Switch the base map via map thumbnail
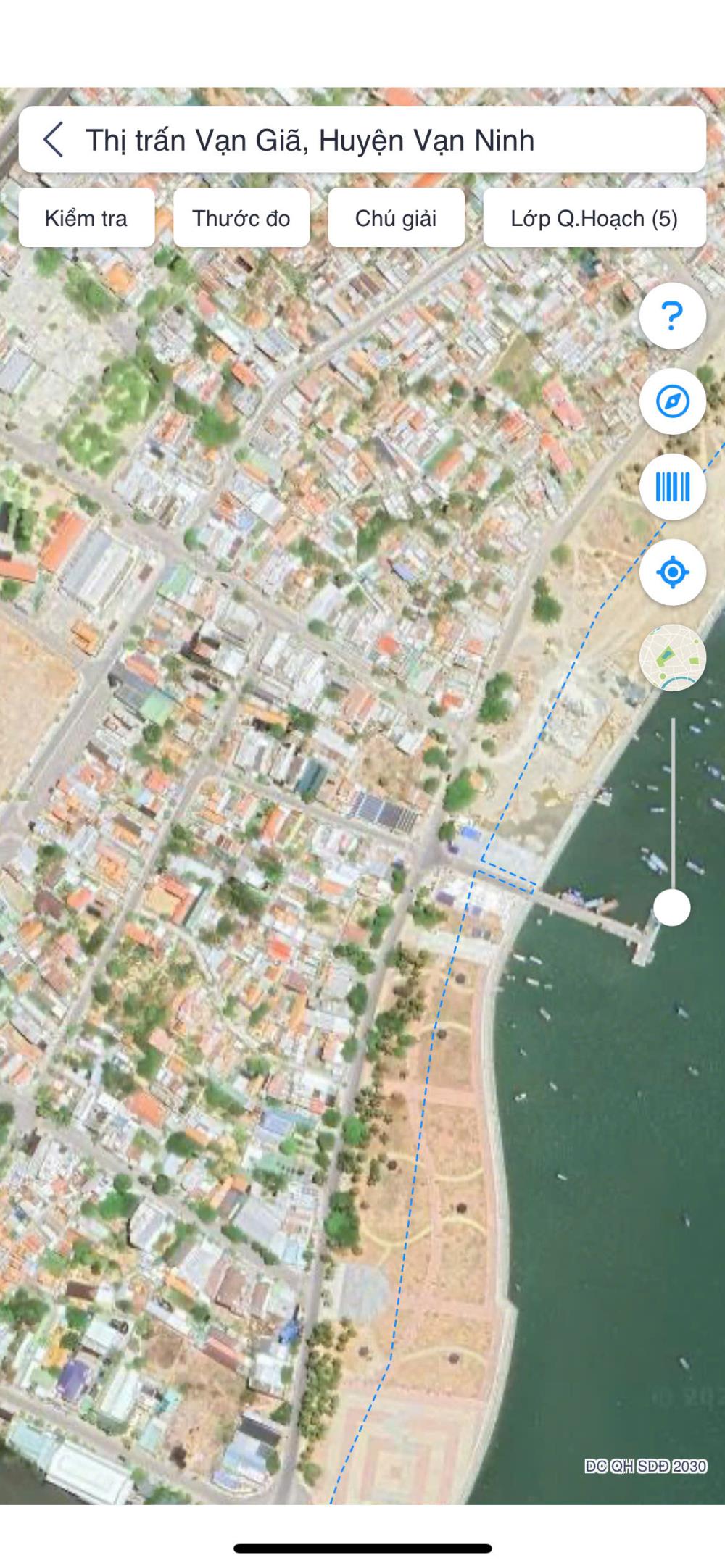Image resolution: width=725 pixels, height=1568 pixels. coord(672,658)
